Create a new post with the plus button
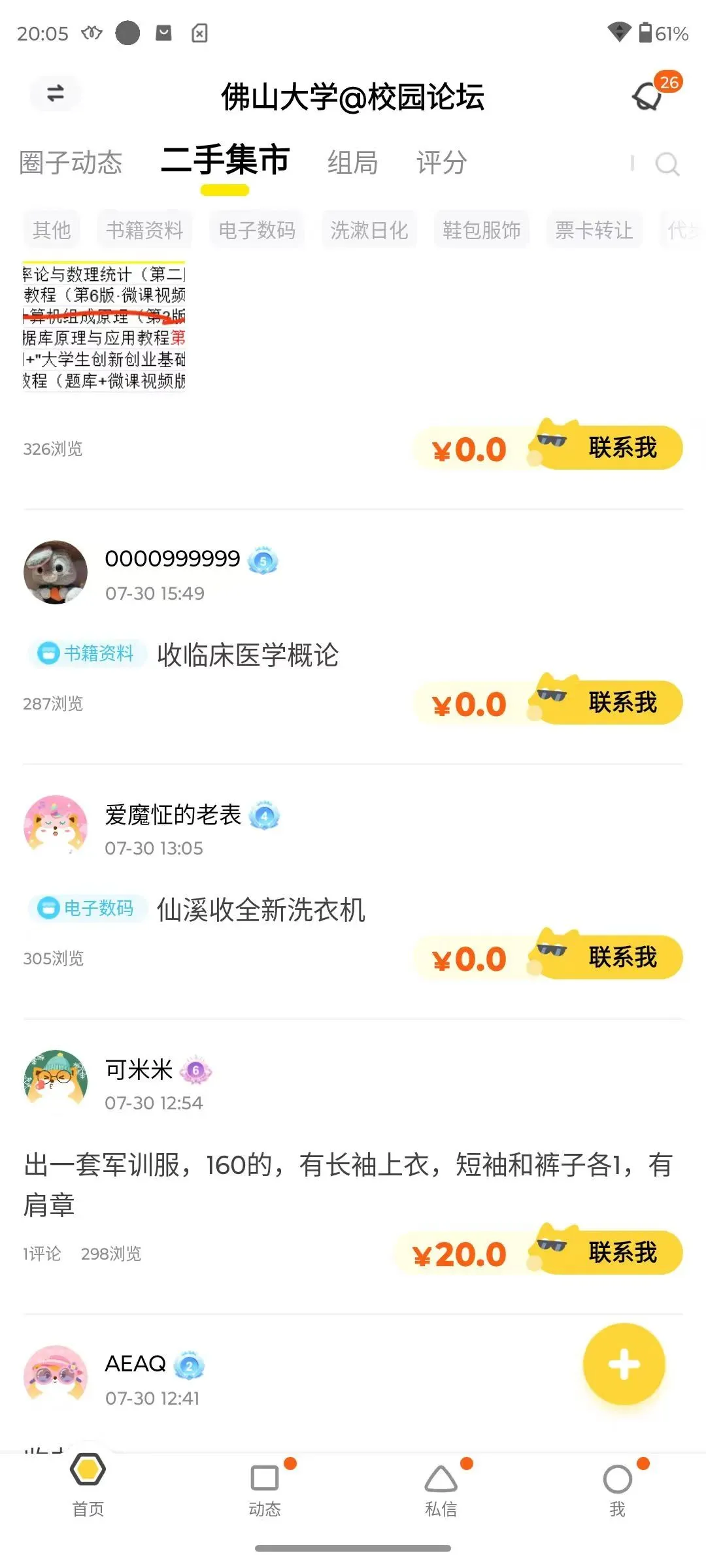This screenshot has width=706, height=1568. tap(624, 1365)
